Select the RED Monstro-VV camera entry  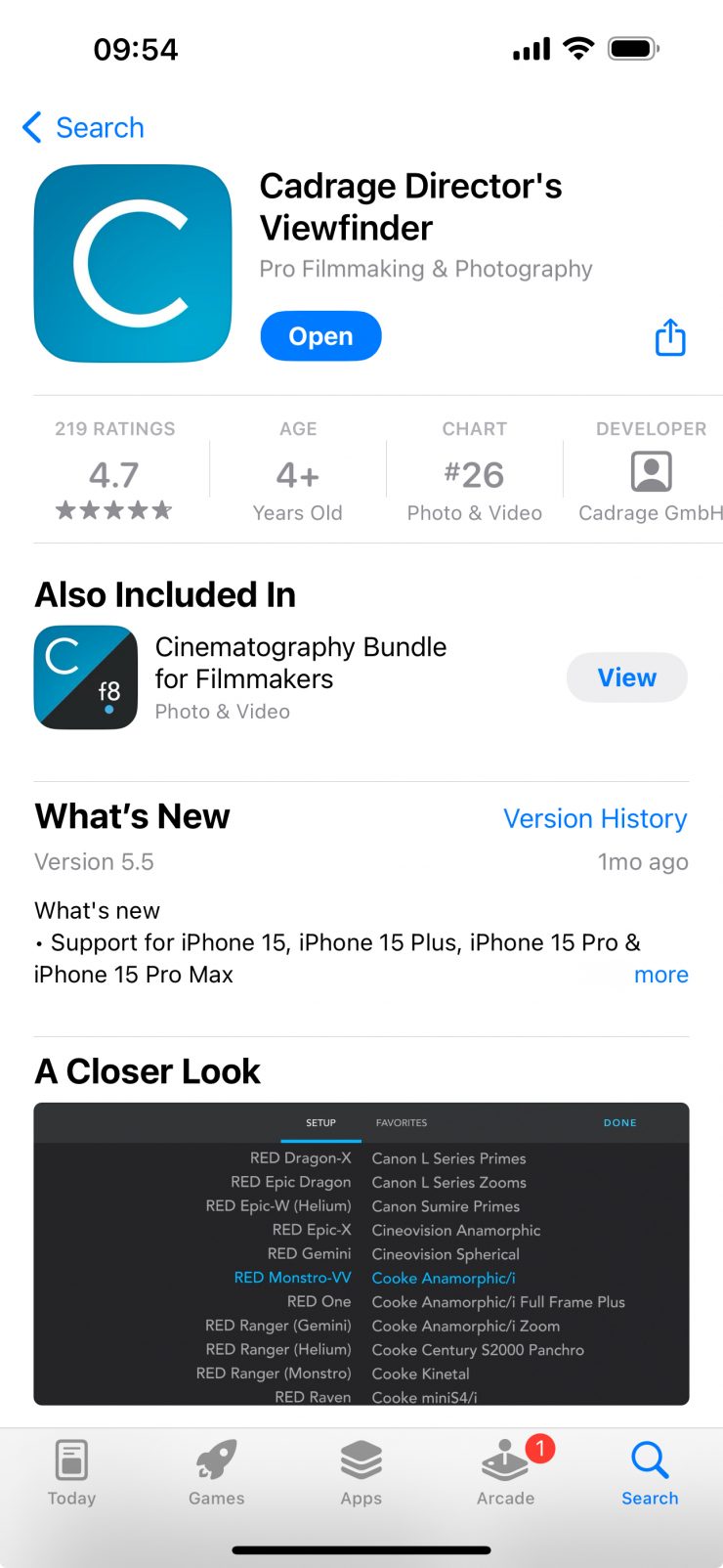click(x=291, y=1277)
